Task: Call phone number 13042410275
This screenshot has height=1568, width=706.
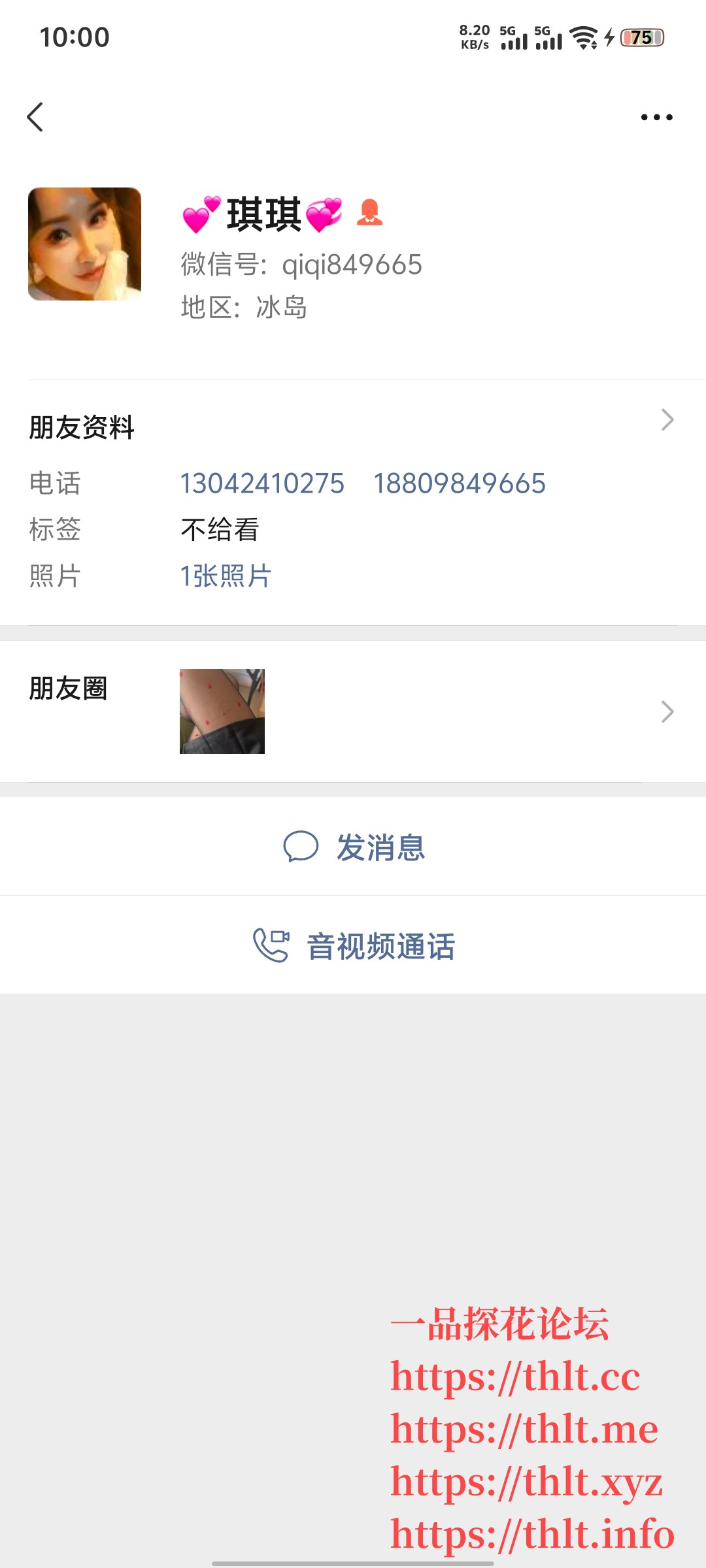Action: (x=262, y=483)
